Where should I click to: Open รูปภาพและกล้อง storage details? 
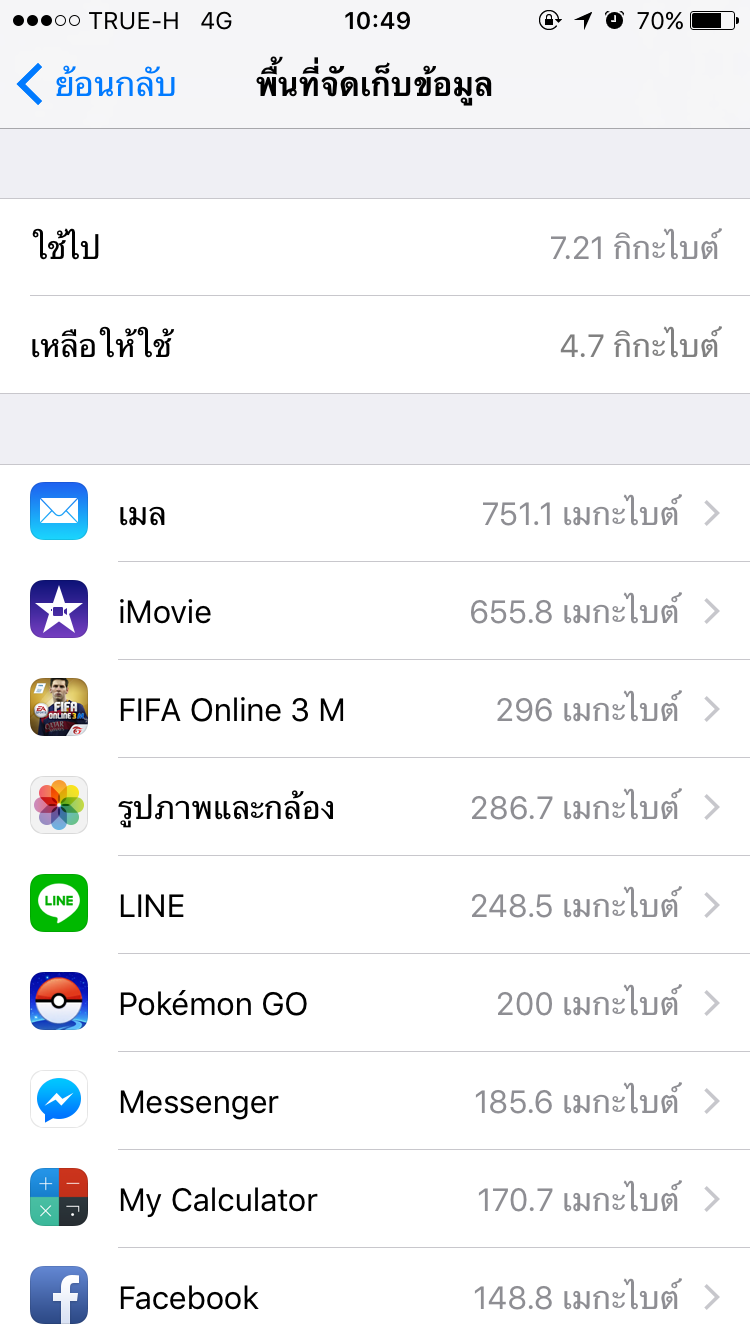click(x=375, y=808)
